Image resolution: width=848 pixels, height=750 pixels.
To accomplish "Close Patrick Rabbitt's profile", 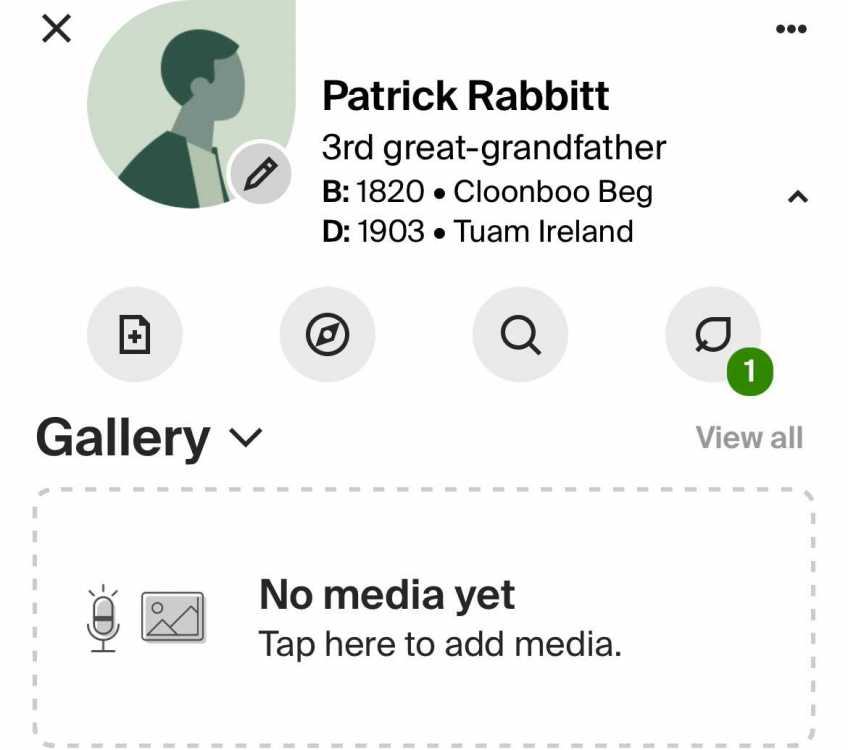I will pyautogui.click(x=57, y=29).
